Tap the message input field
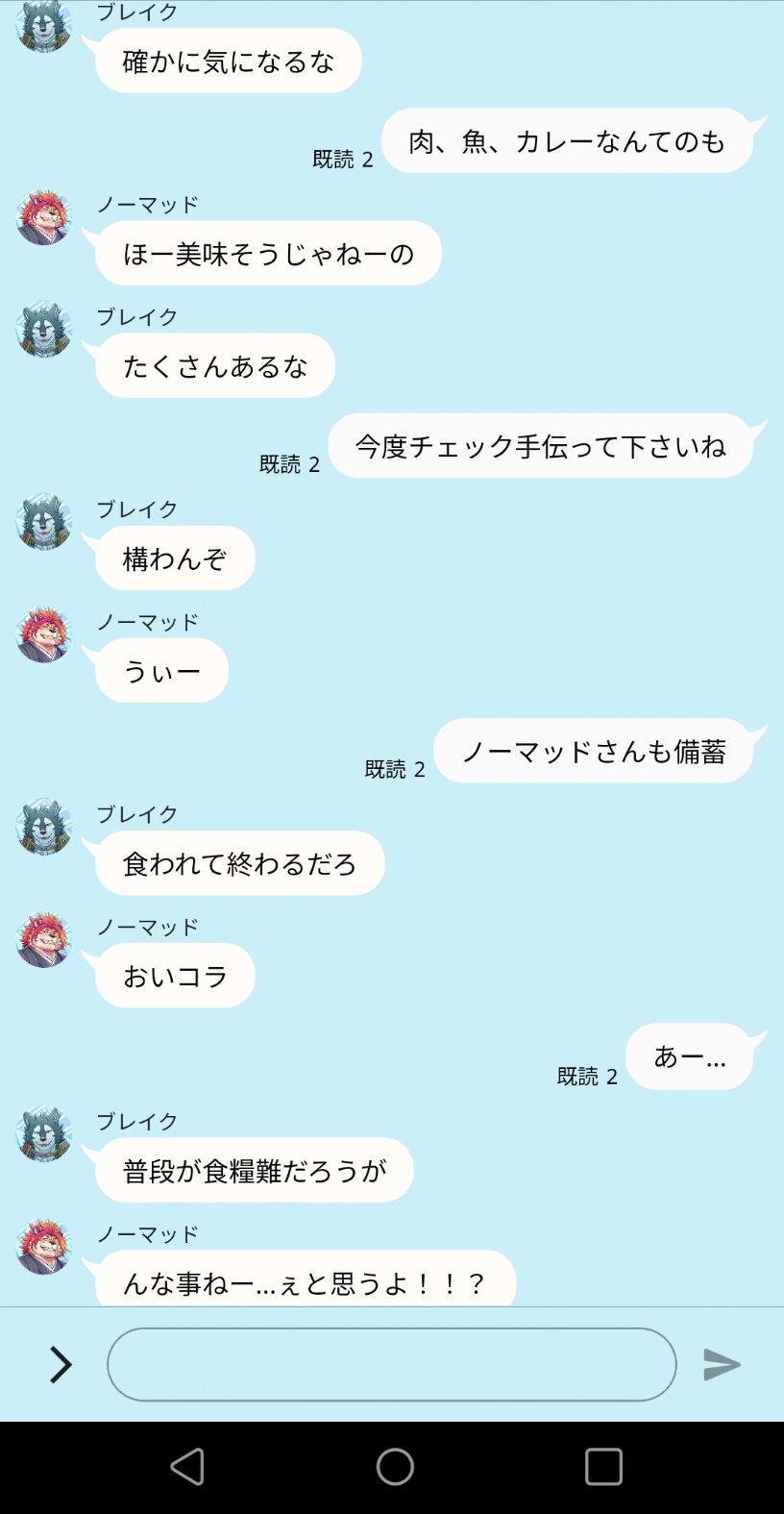The width and height of the screenshot is (784, 1514). coord(391,1364)
